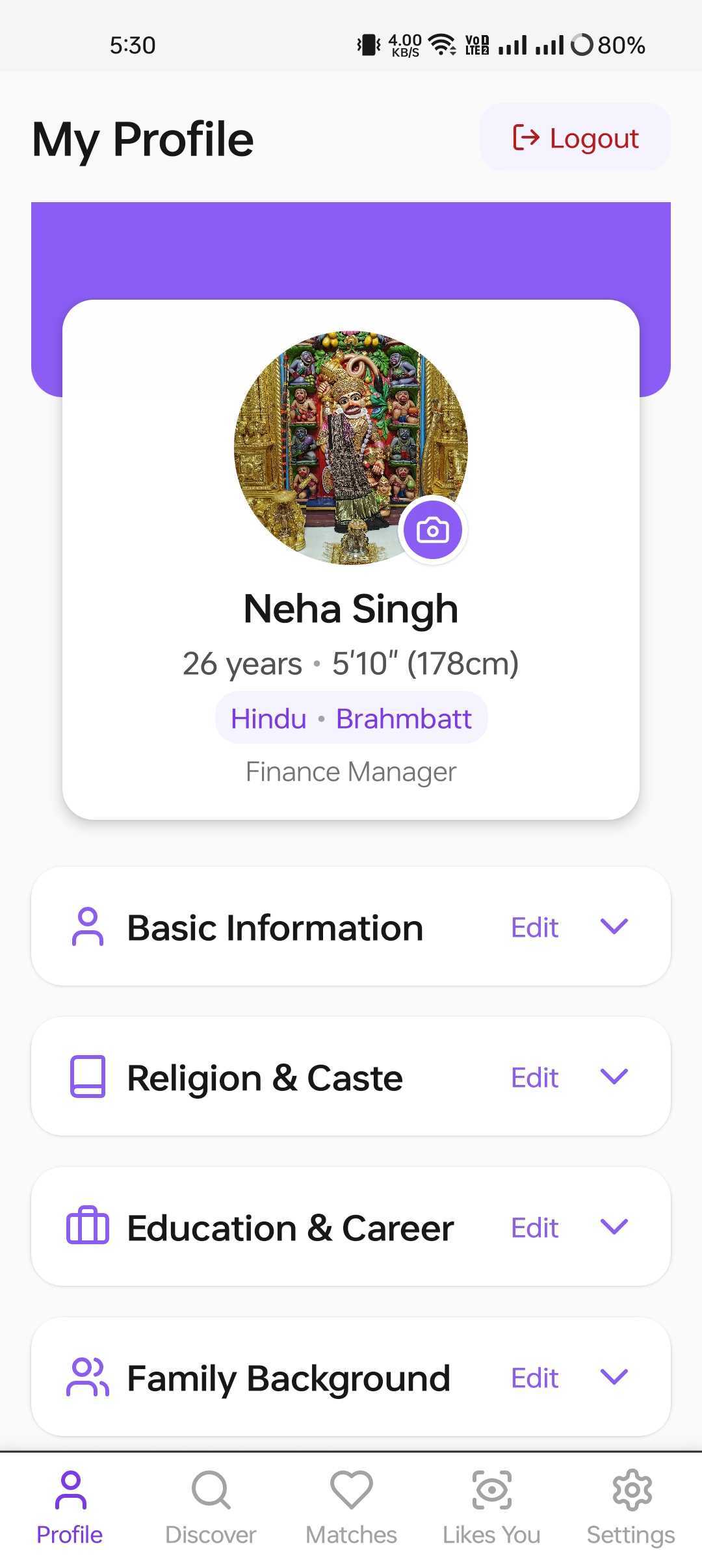Select the Hindu Brahmbatt religion pill
702x1568 pixels.
[351, 718]
